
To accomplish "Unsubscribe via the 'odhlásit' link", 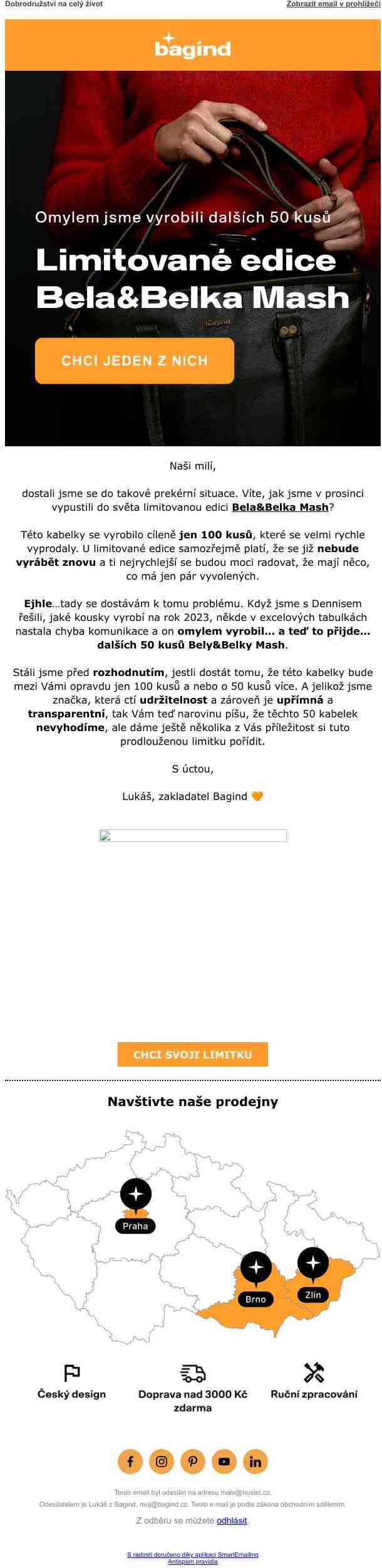I will click(x=232, y=1520).
